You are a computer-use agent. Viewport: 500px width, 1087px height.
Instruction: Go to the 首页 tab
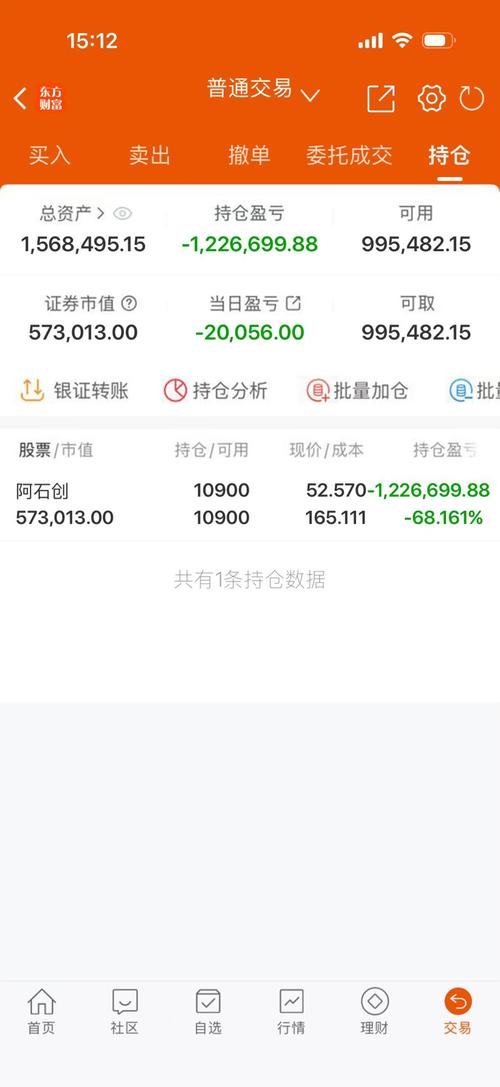[x=42, y=1012]
